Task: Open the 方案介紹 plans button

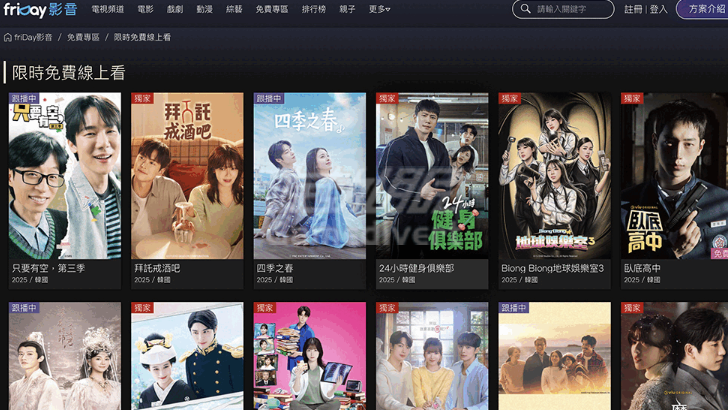Action: pos(703,9)
